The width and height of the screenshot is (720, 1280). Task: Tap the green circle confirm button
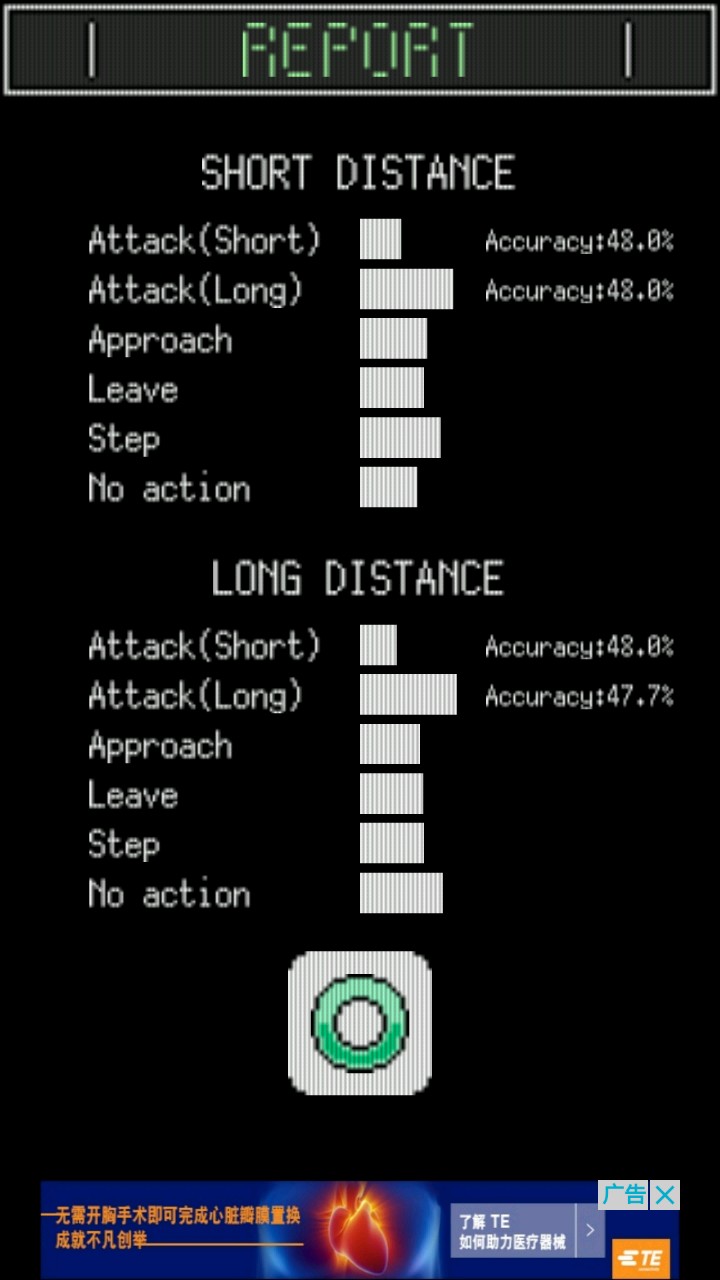360,1022
